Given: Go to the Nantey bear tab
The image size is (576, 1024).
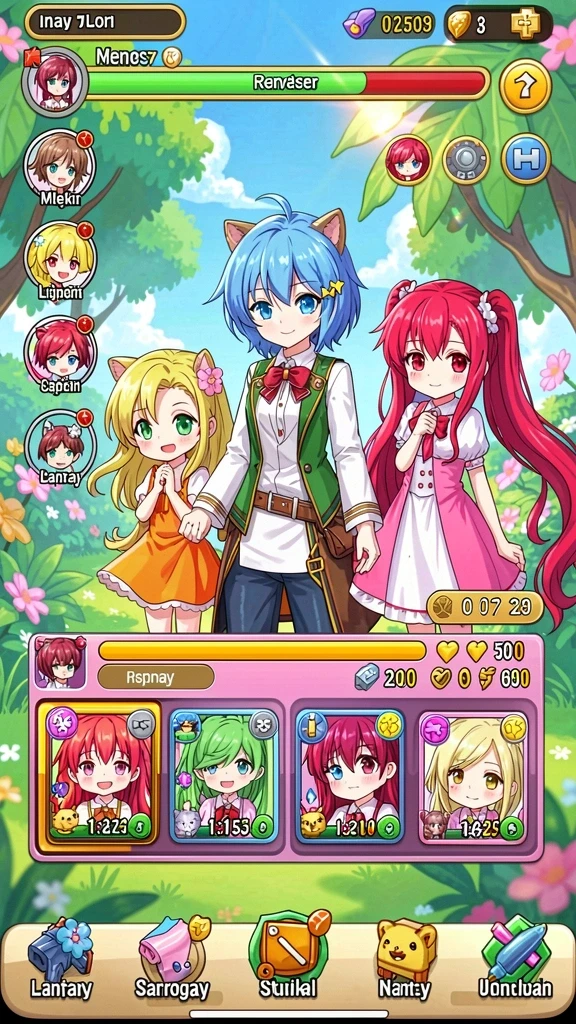Looking at the screenshot, I should (x=405, y=960).
